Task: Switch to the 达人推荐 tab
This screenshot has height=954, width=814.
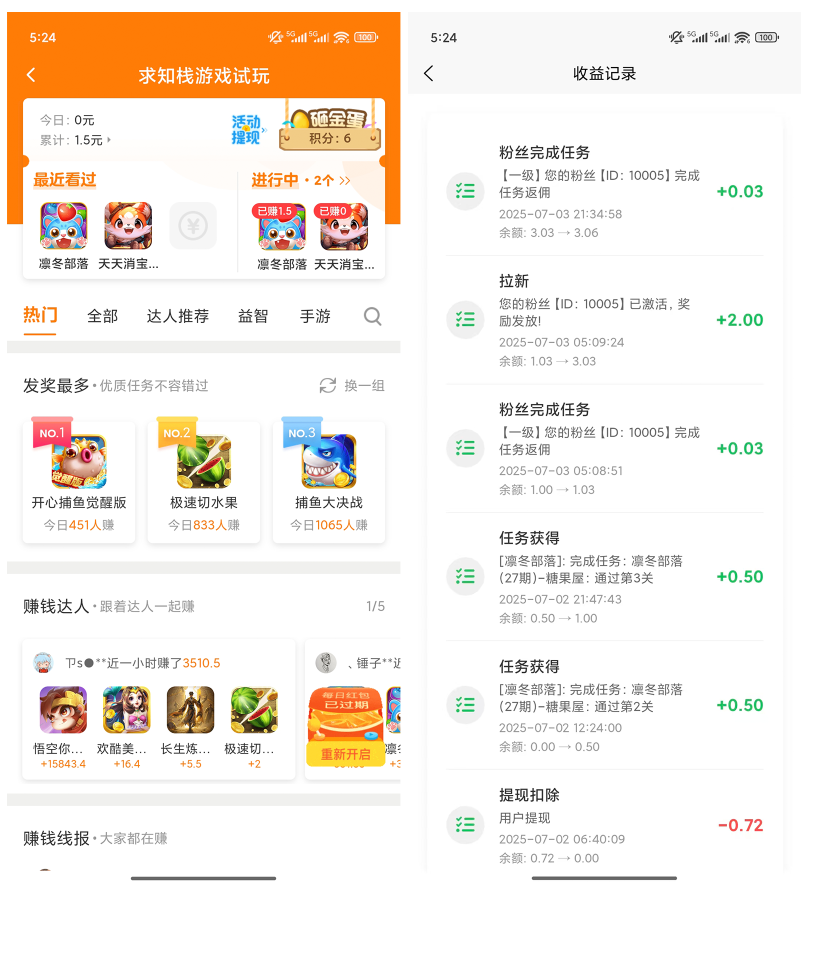Action: [x=178, y=316]
